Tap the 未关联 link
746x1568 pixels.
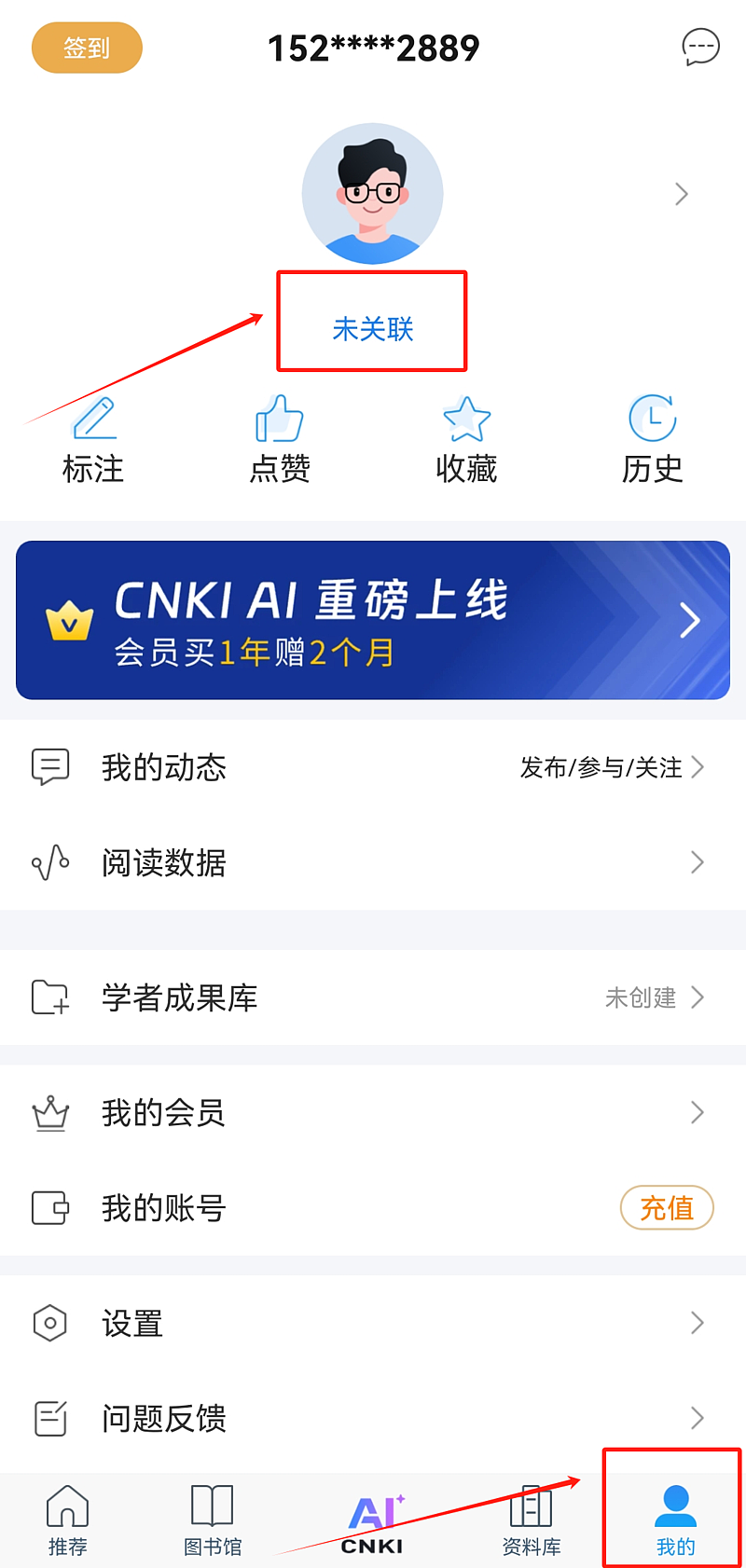pos(372,328)
